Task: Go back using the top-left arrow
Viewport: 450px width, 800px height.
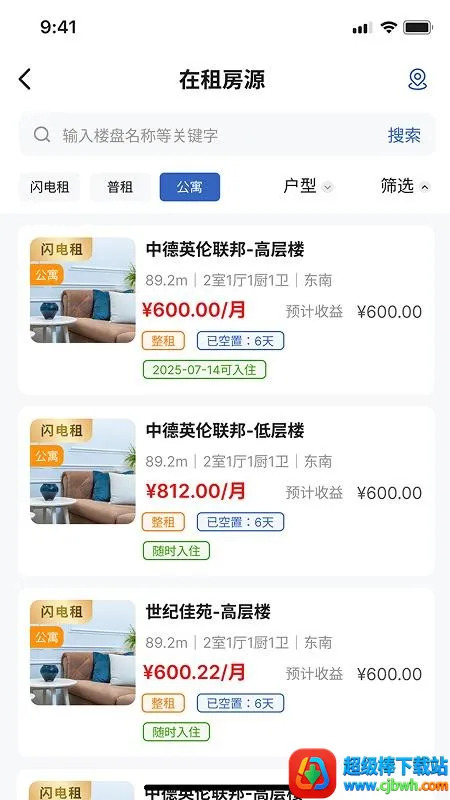Action: tap(24, 80)
